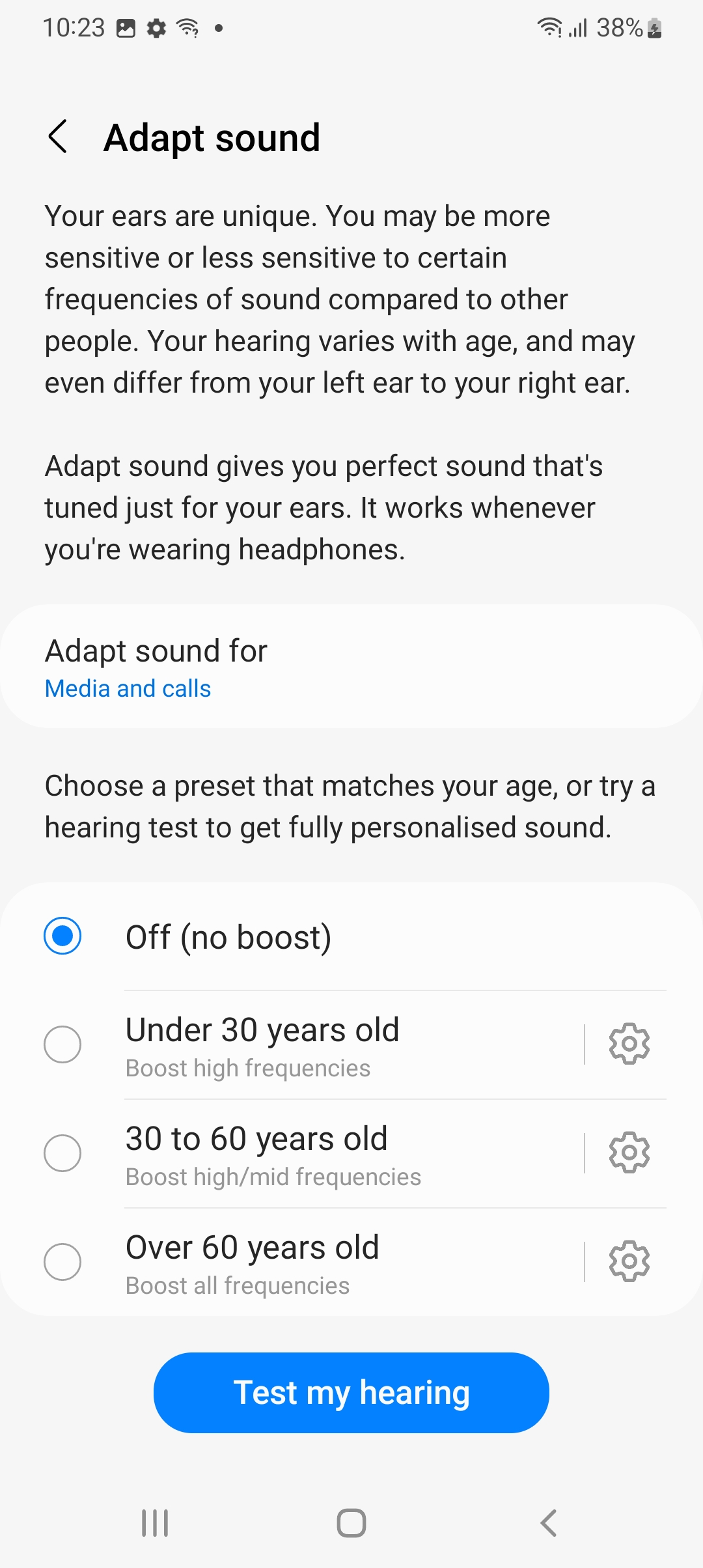Start the Test my hearing button
The height and width of the screenshot is (1568, 703).
coord(351,1393)
